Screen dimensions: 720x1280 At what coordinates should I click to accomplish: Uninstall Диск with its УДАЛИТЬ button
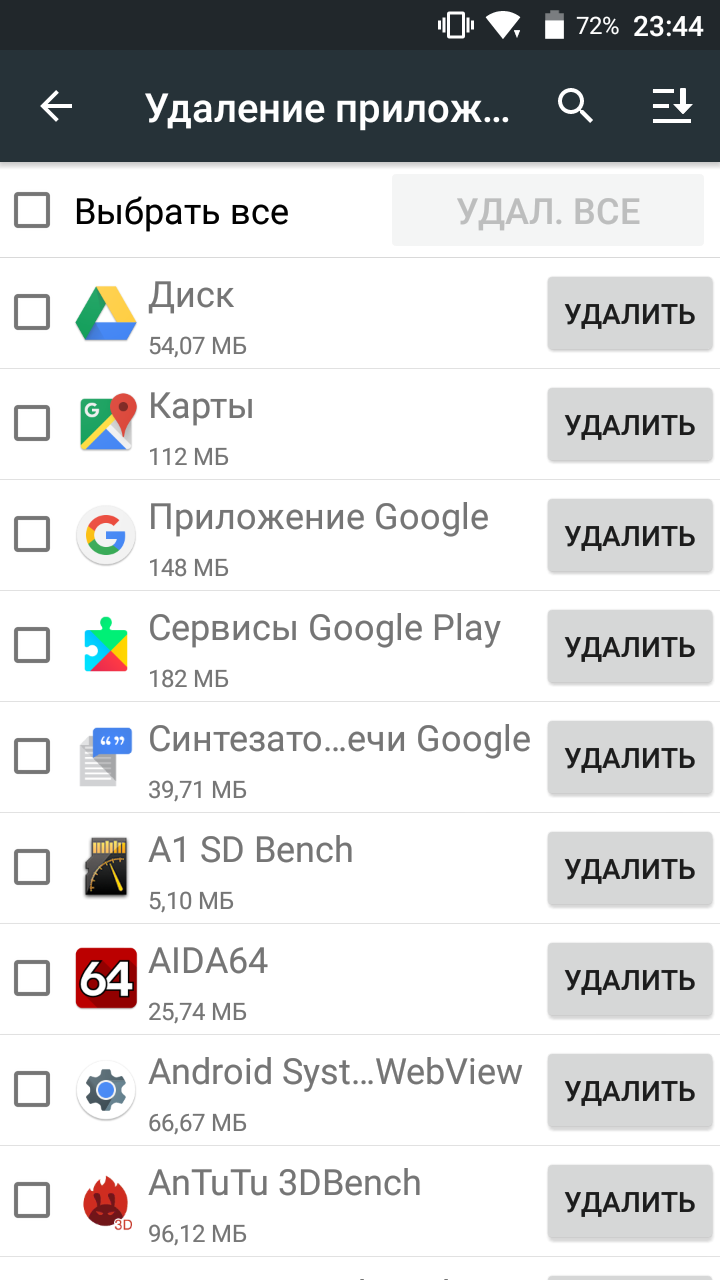(x=629, y=314)
